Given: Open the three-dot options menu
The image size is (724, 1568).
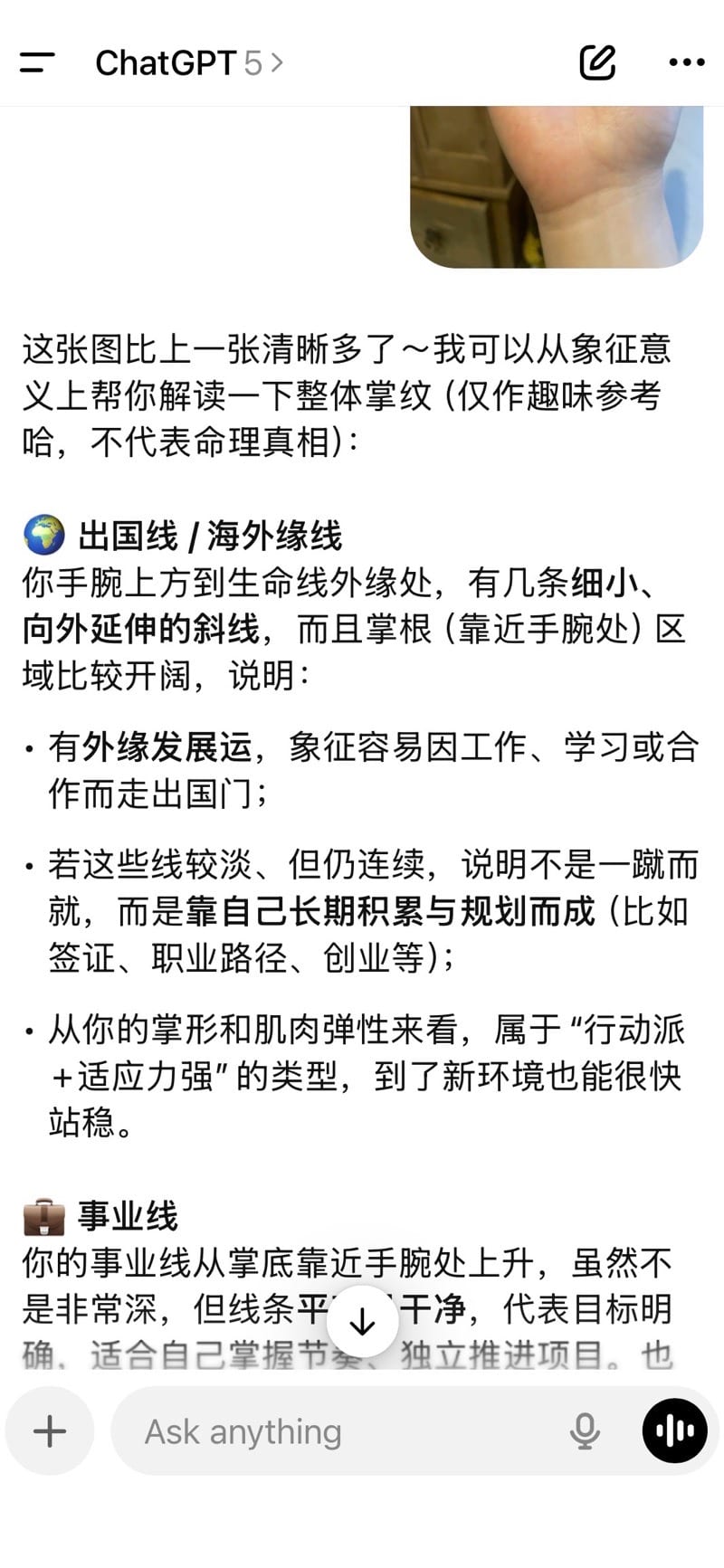Looking at the screenshot, I should pos(686,62).
